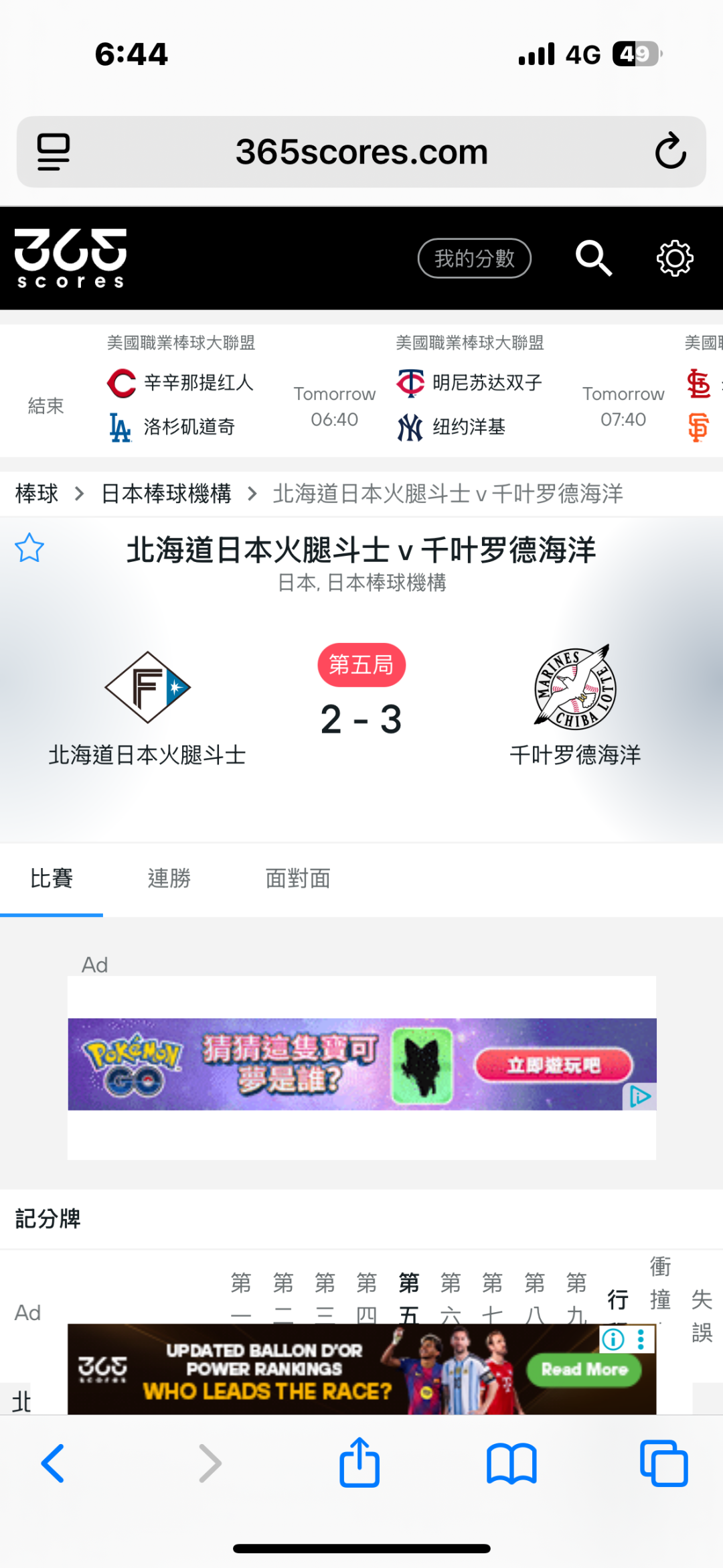The height and width of the screenshot is (1568, 723).
Task: Favorite this match with the star icon
Action: click(29, 548)
